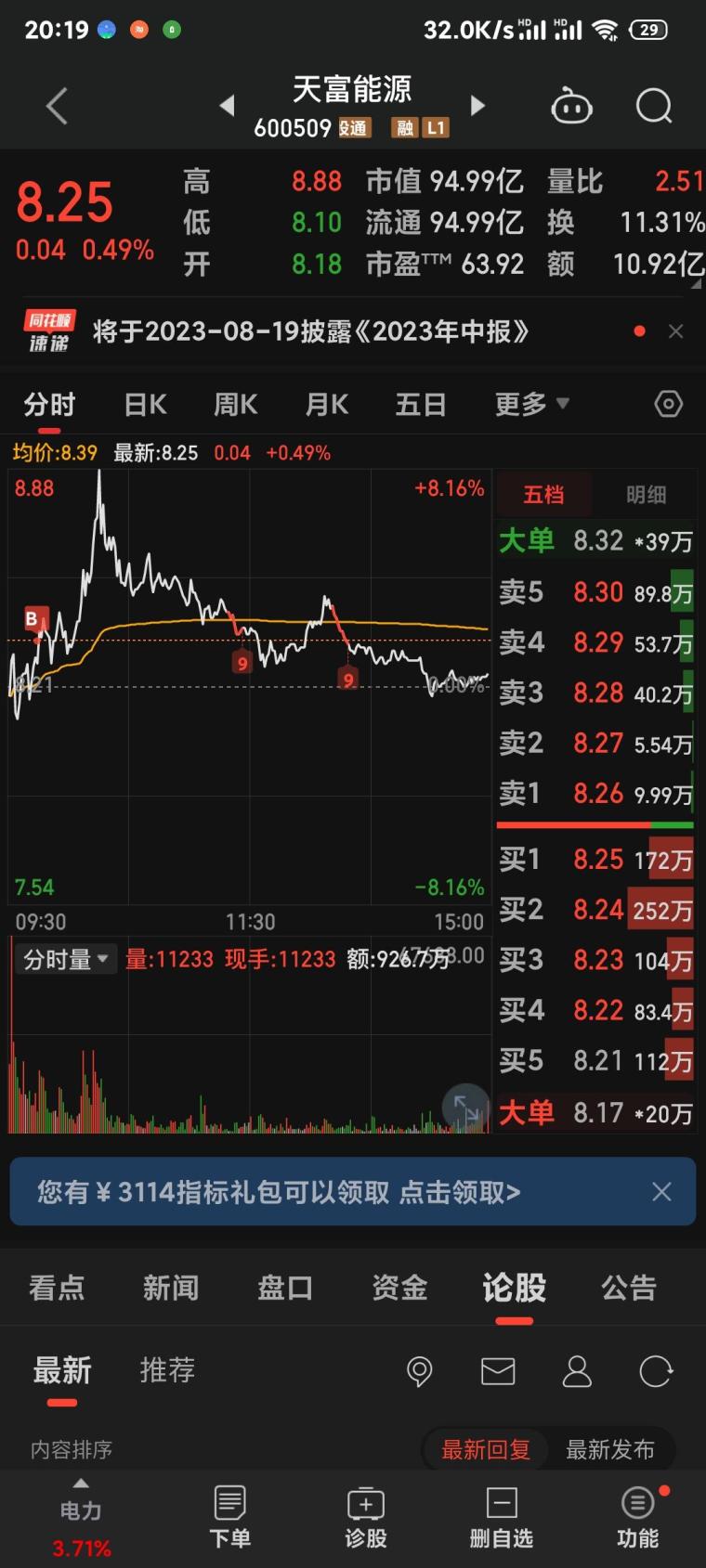
Task: Open the 分时量 indicator dropdown
Action: click(x=65, y=959)
